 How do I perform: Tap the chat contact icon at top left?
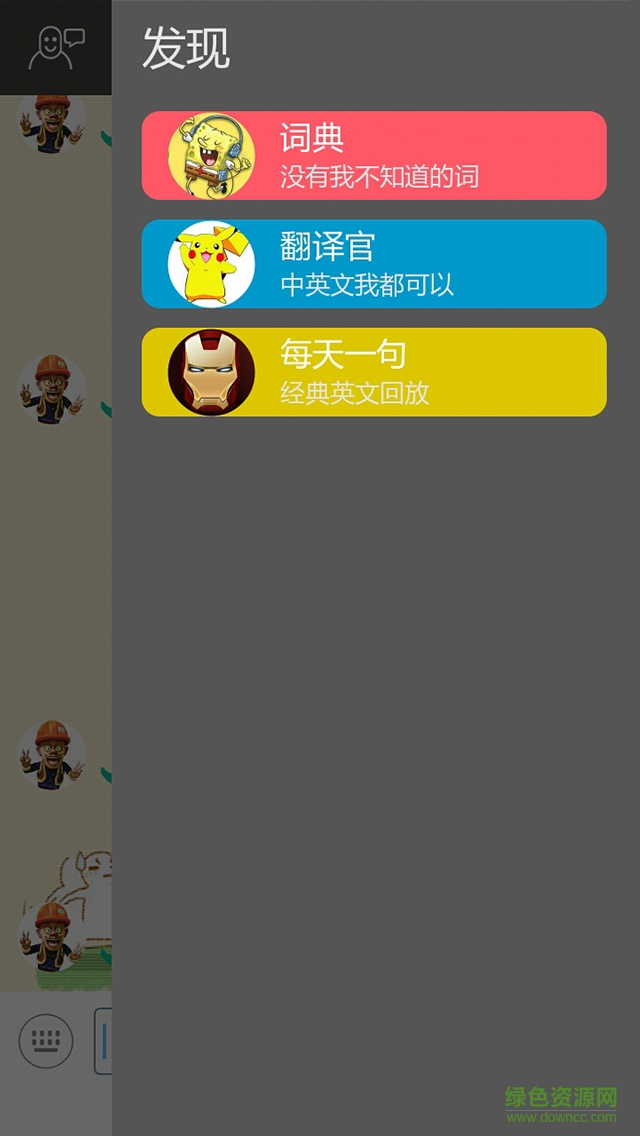[56, 48]
